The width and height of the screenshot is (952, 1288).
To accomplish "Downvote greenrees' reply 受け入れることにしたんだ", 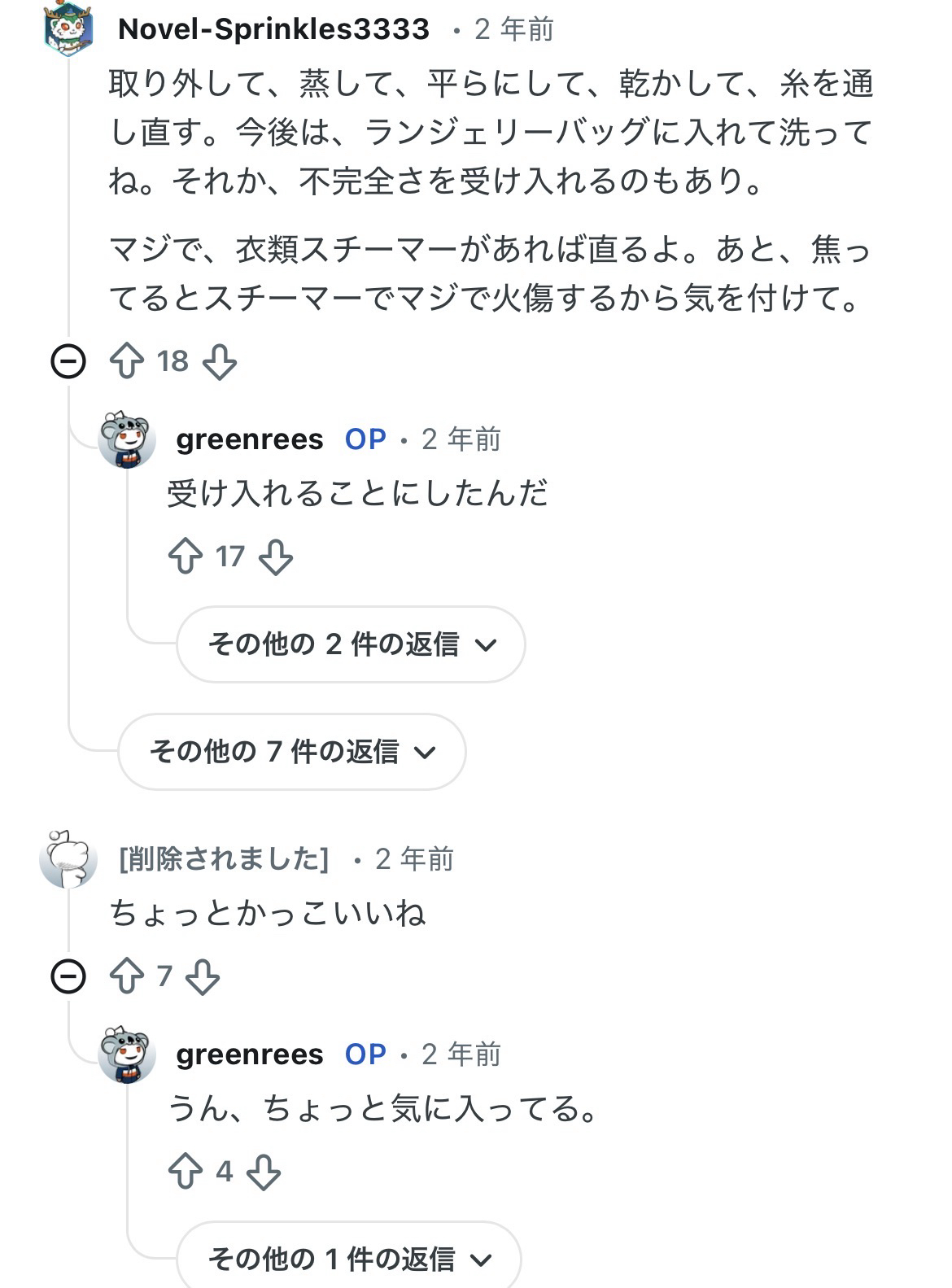I will coord(276,557).
